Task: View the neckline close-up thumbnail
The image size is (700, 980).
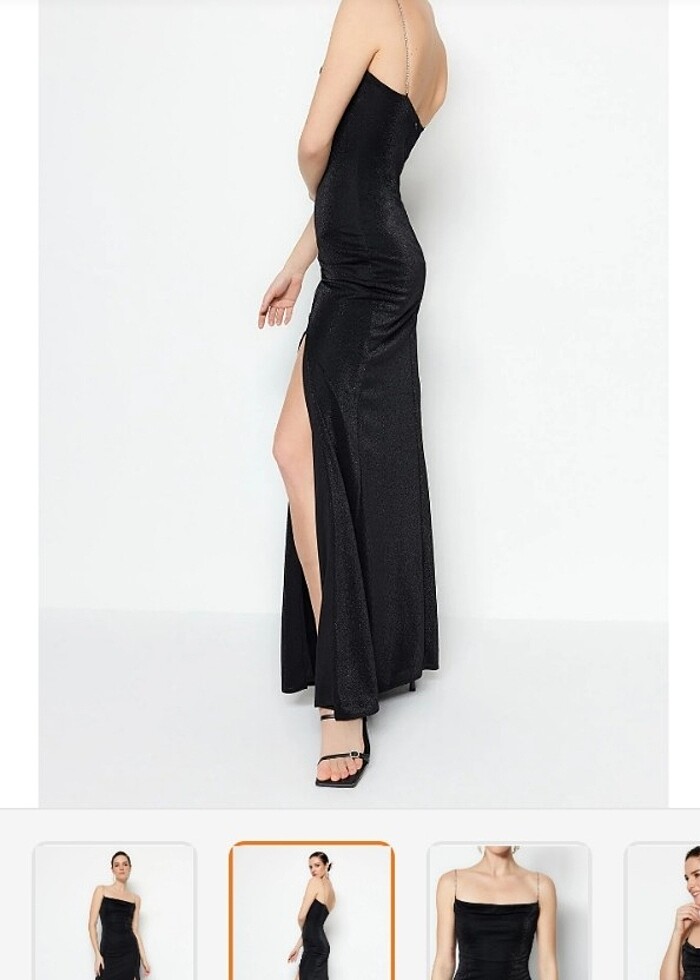Action: [x=508, y=912]
